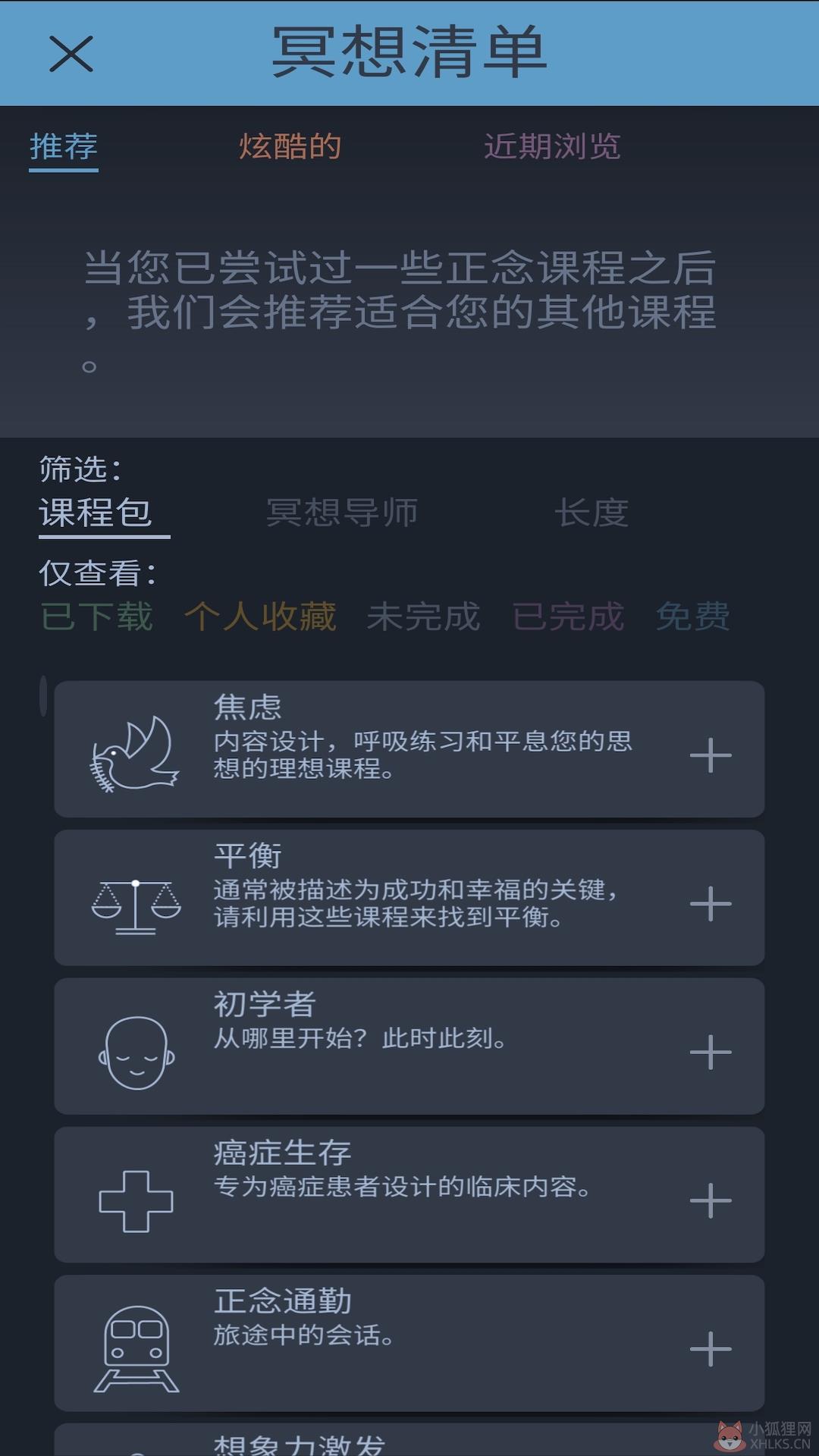Expand the 初学者 course pack
The width and height of the screenshot is (819, 1456).
(711, 1053)
